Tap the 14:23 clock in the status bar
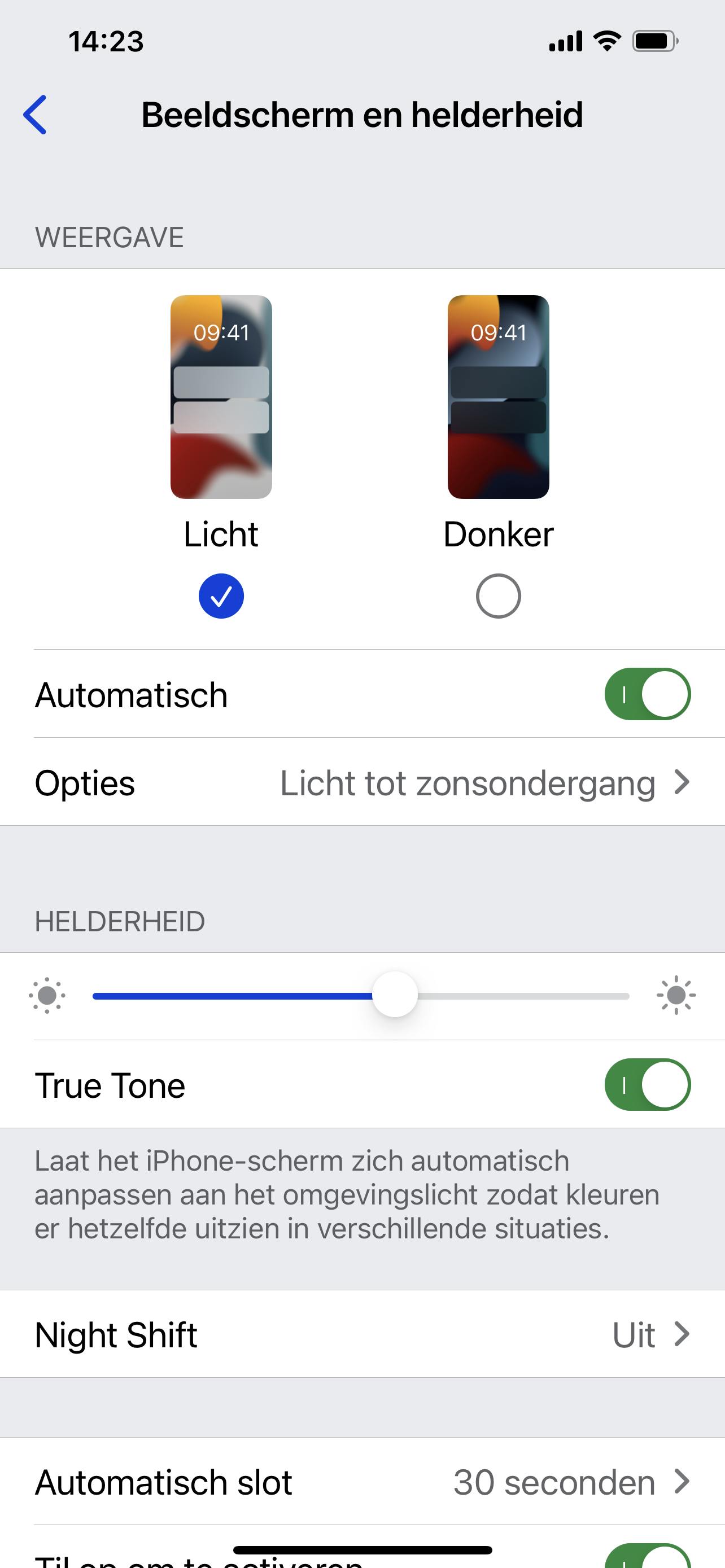The image size is (725, 1568). pyautogui.click(x=107, y=41)
